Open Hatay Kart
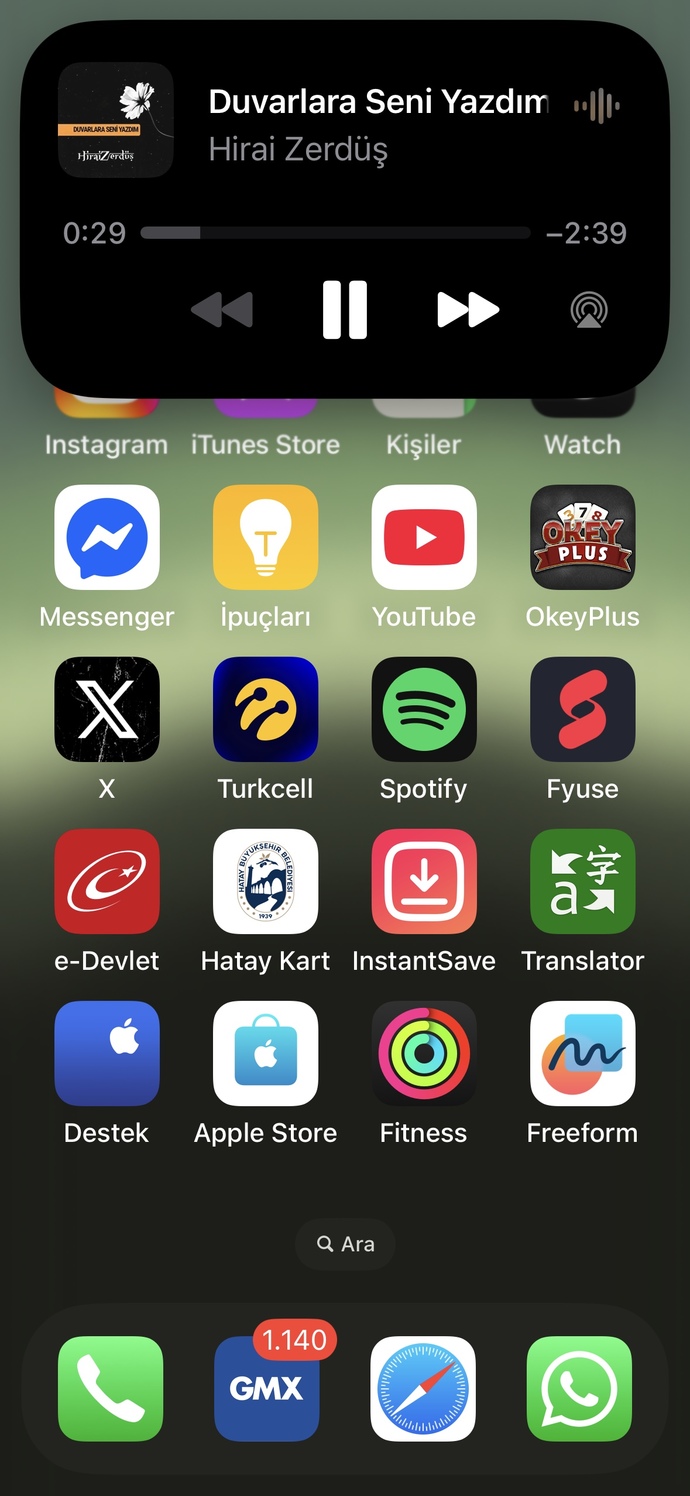Screen dimensions: 690x1496 pyautogui.click(x=266, y=881)
